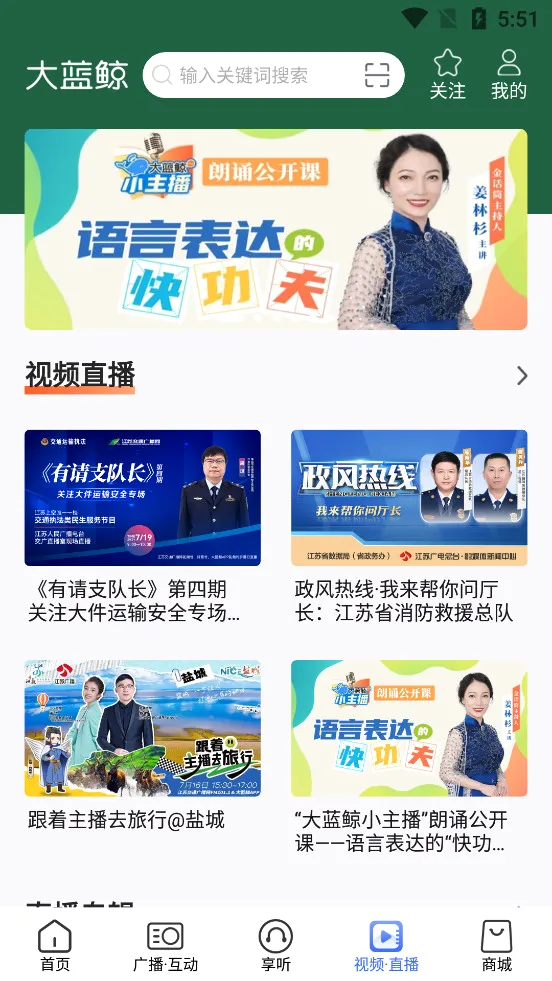Viewport: 552px width, 981px height.
Task: Tap the scan QR code icon
Action: [377, 75]
